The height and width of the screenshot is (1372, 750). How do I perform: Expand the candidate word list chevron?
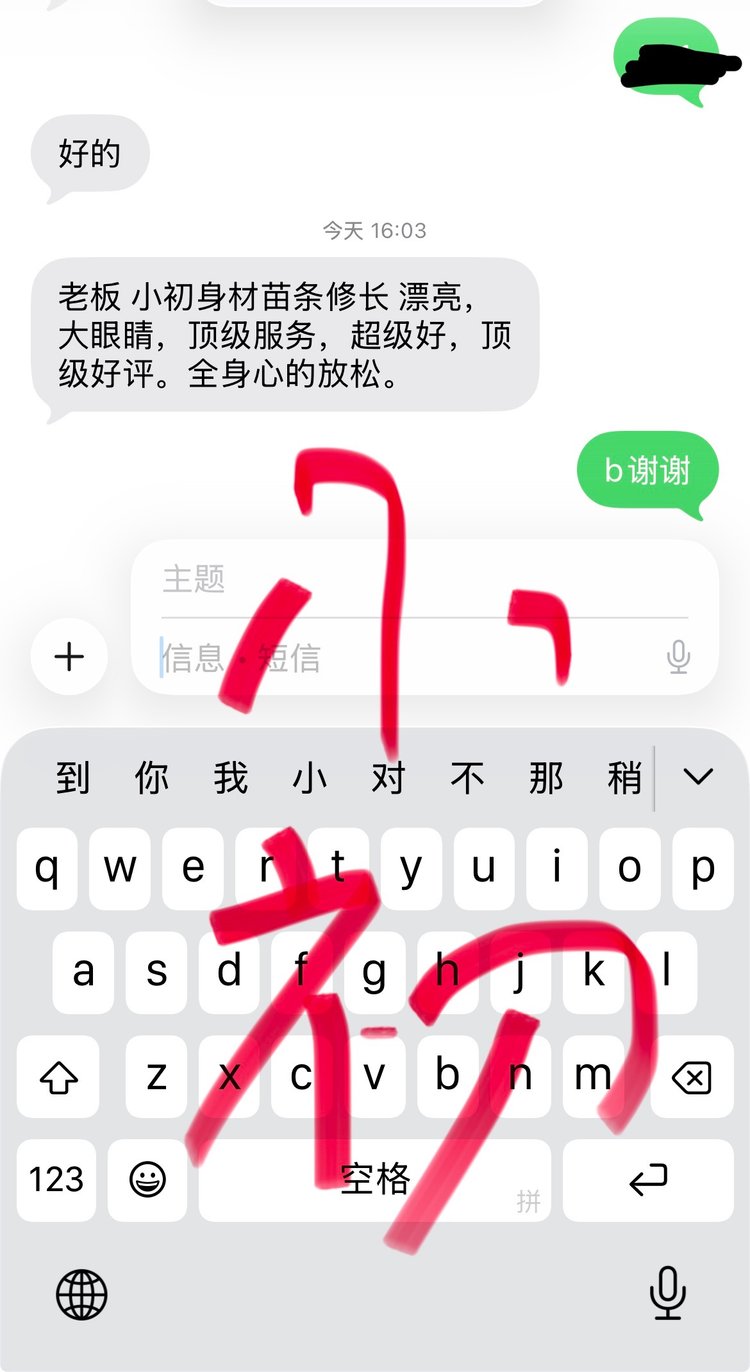[697, 776]
